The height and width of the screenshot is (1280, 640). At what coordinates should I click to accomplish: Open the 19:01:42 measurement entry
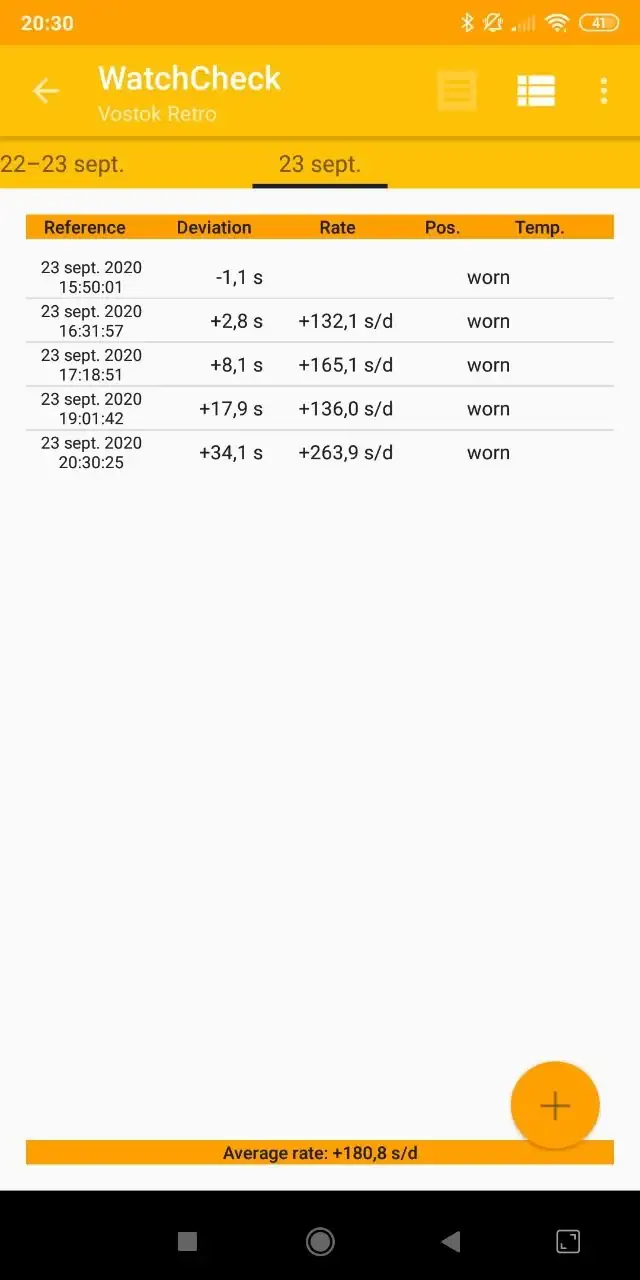point(320,409)
